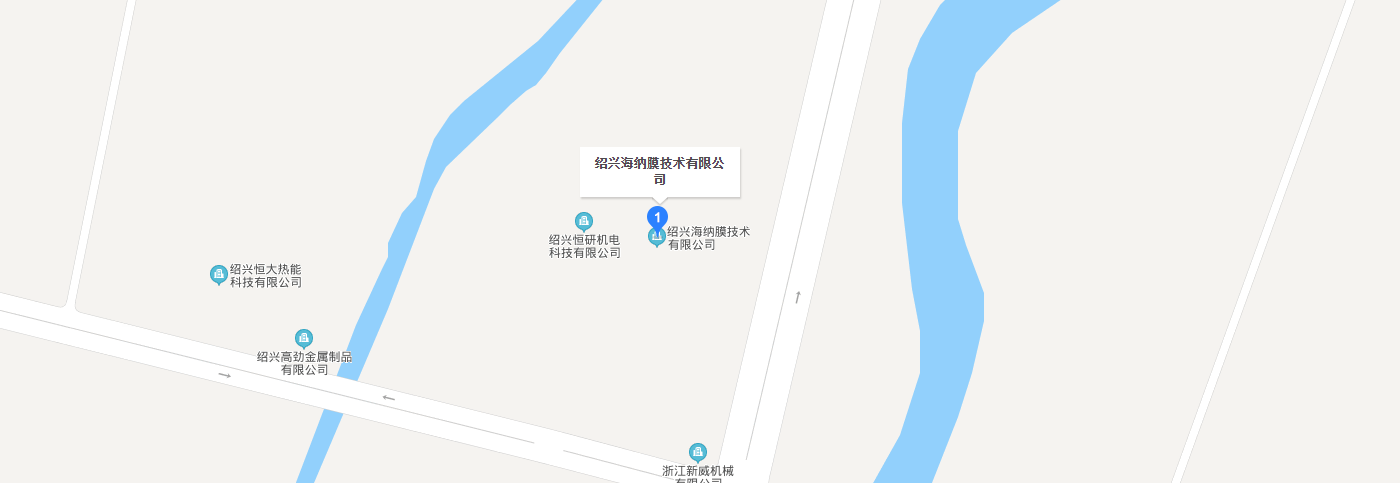Open the 绍兴海纳膜技术有限公司 info bubble

pos(659,171)
